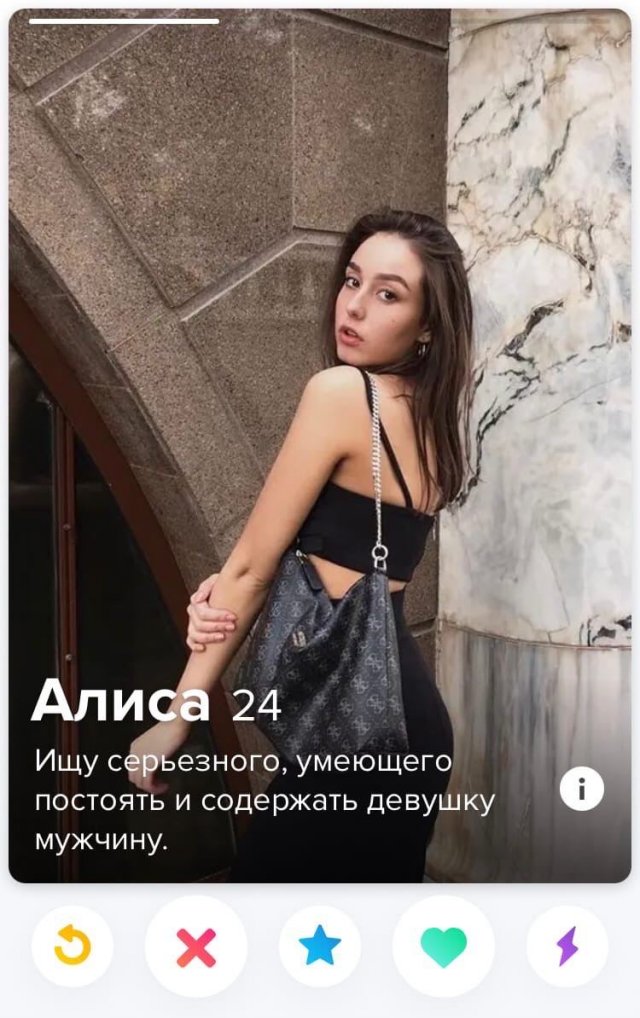Screen dimensions: 640x1018
Task: Send a Super Like star
Action: [x=320, y=946]
